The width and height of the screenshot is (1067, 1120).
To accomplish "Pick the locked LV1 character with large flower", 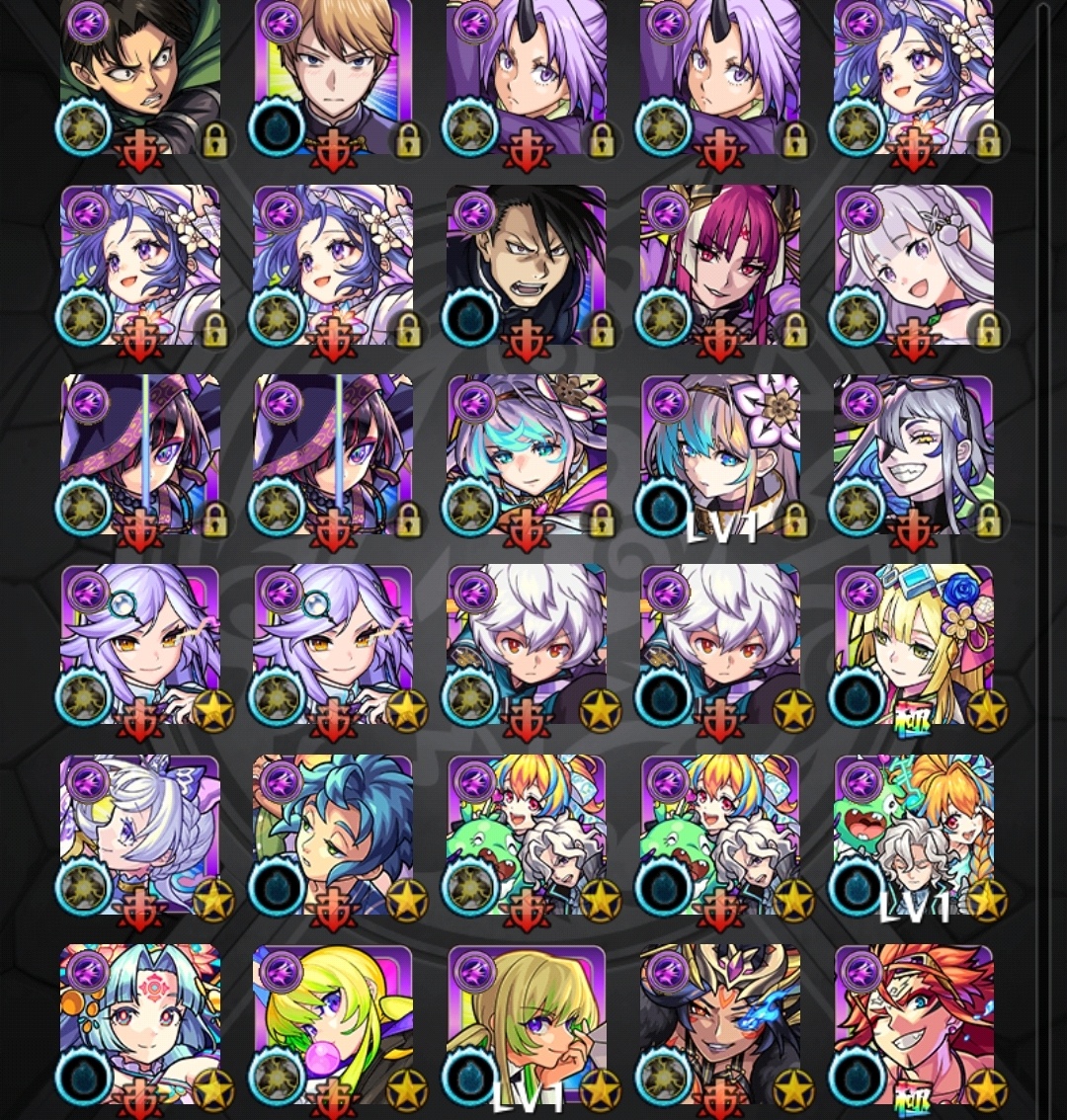I will [x=720, y=454].
